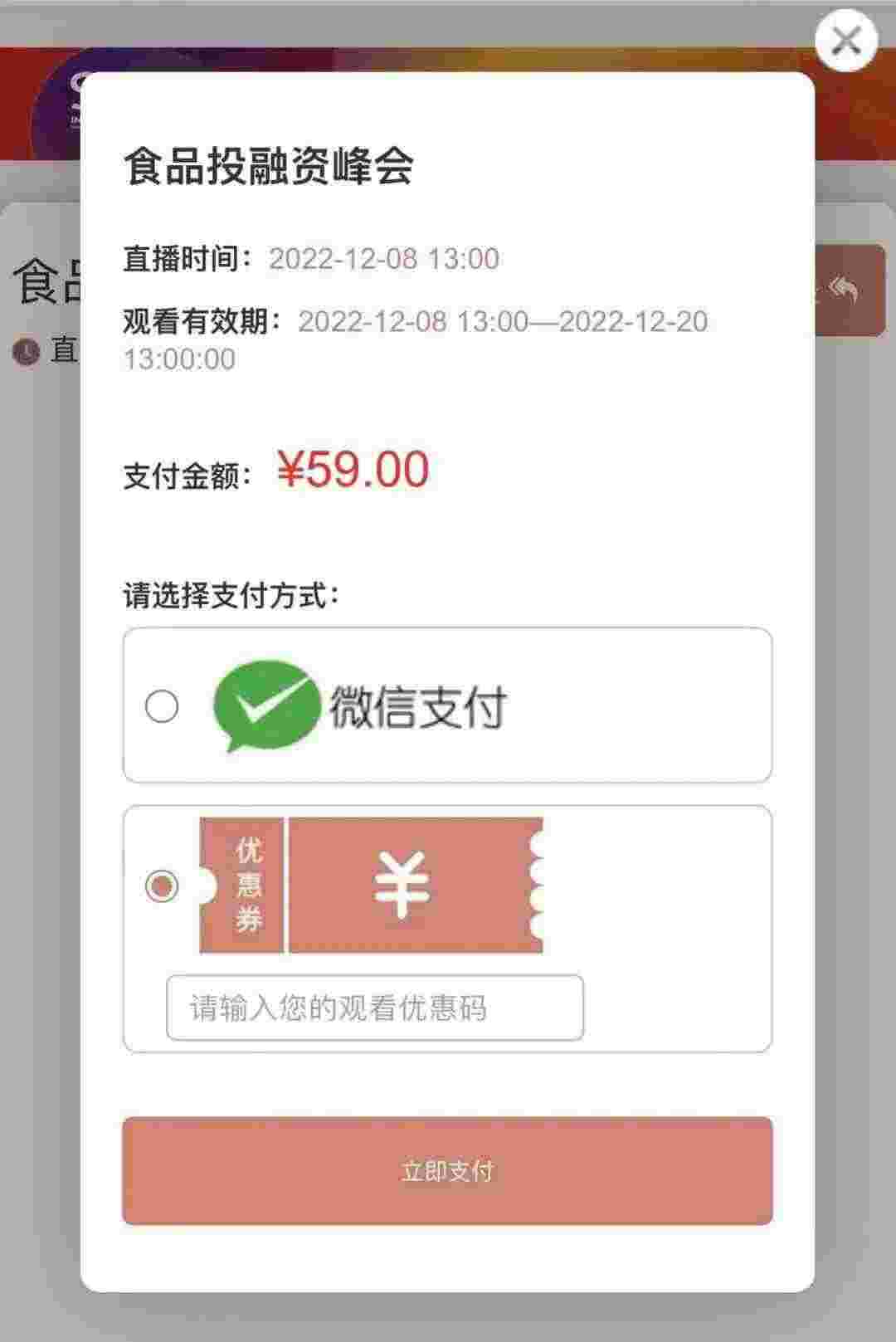Click the clock icon beside 直 text
The width and height of the screenshot is (896, 1342).
[x=26, y=351]
